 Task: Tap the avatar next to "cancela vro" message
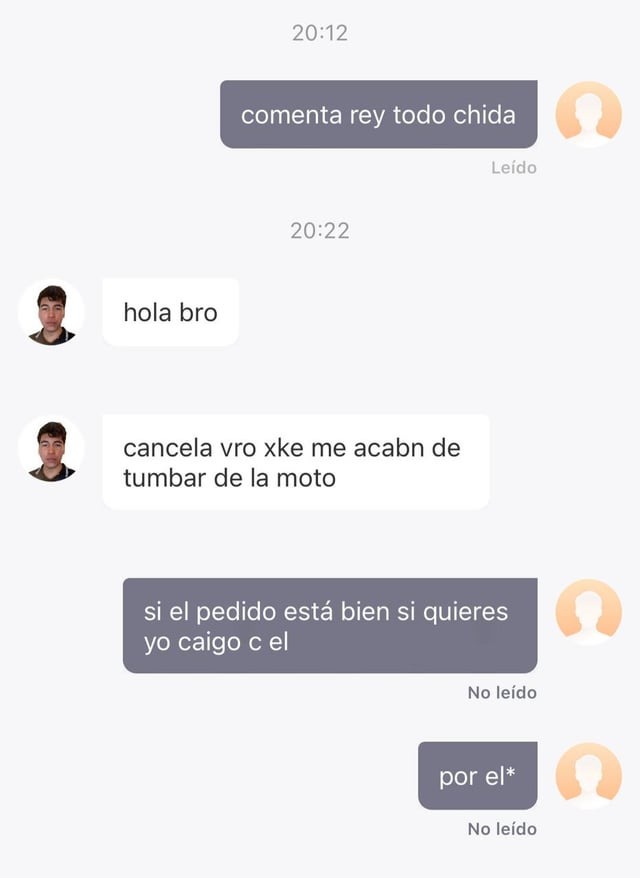[x=51, y=450]
